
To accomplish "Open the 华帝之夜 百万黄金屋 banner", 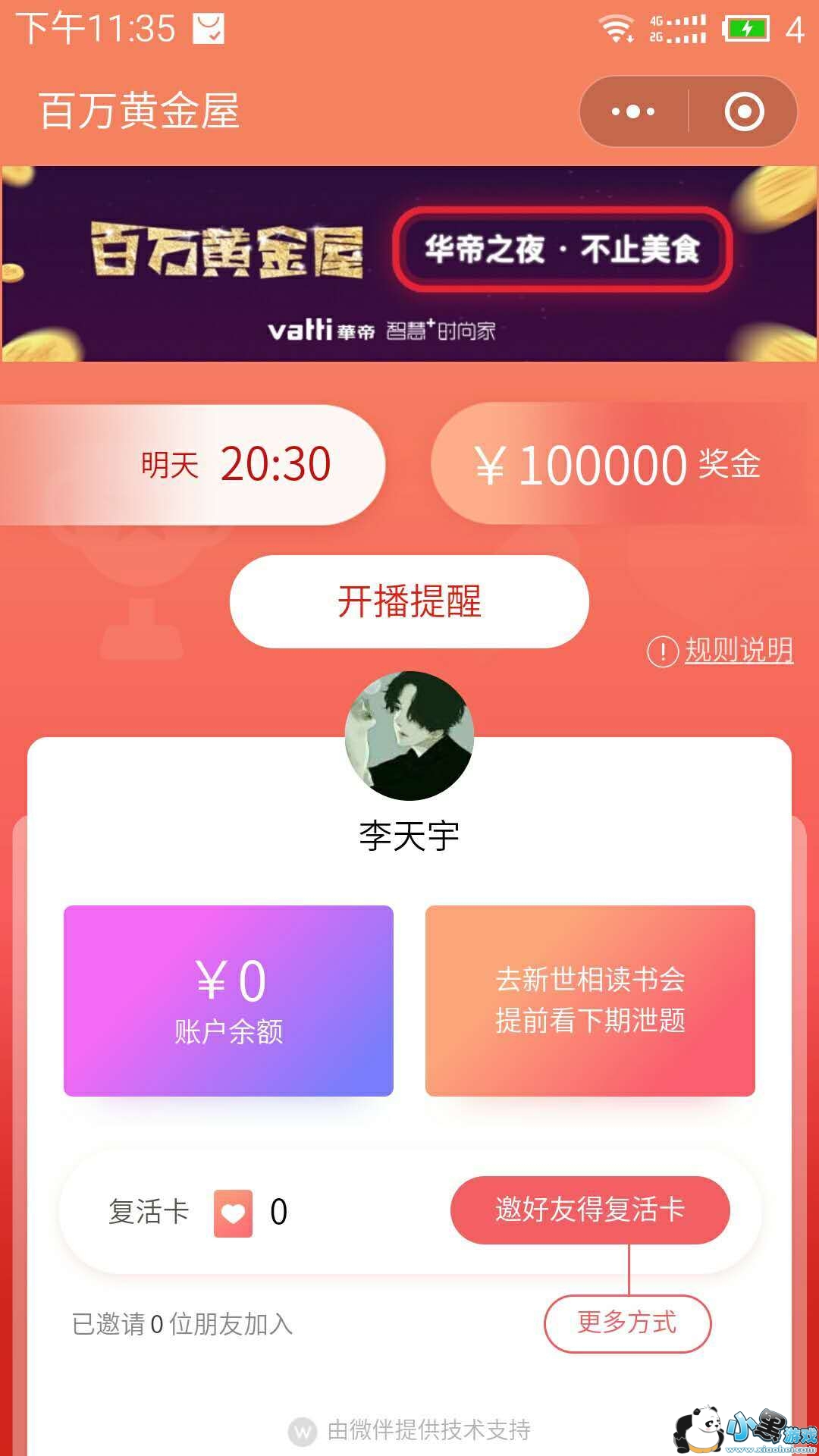I will 409,263.
